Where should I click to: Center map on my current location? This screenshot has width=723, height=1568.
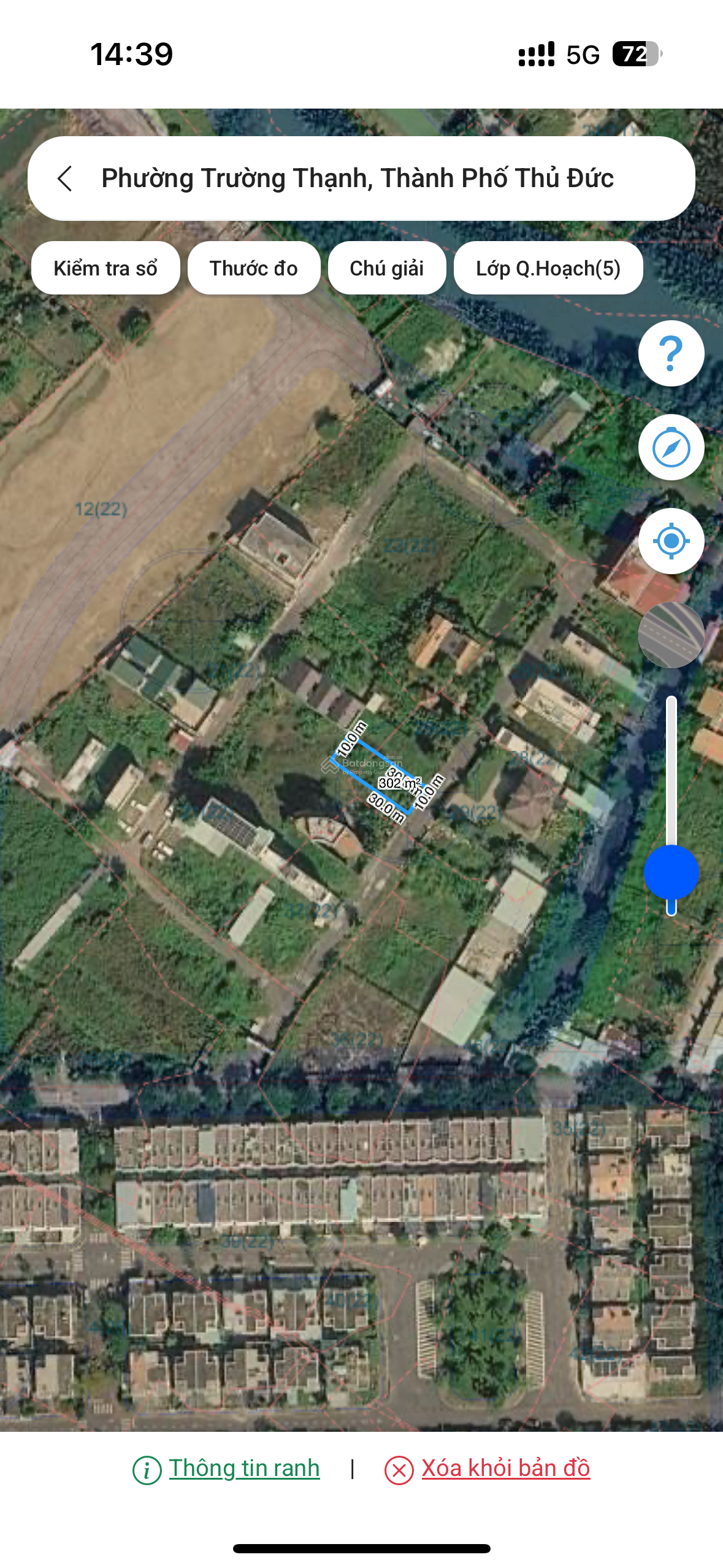[x=670, y=541]
